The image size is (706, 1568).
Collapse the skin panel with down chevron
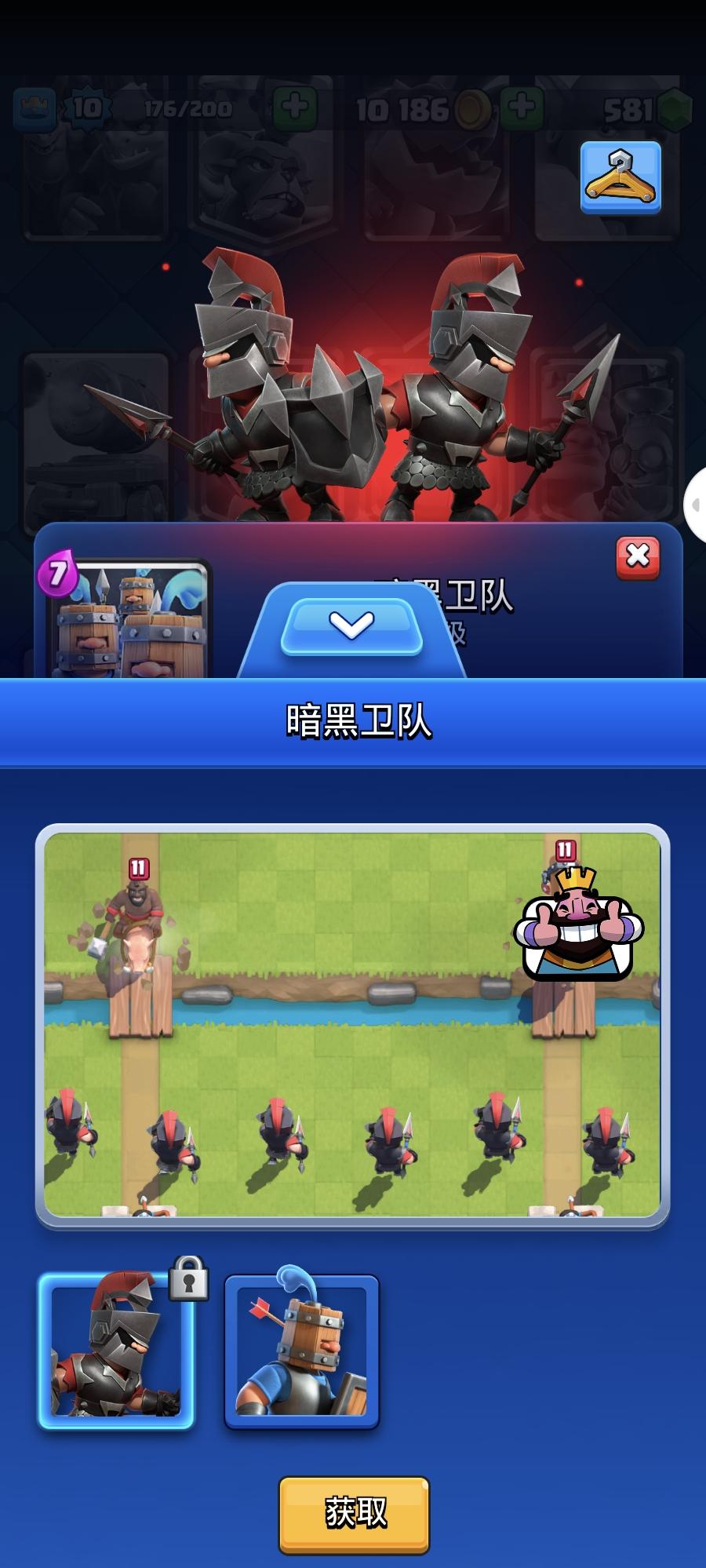click(351, 625)
